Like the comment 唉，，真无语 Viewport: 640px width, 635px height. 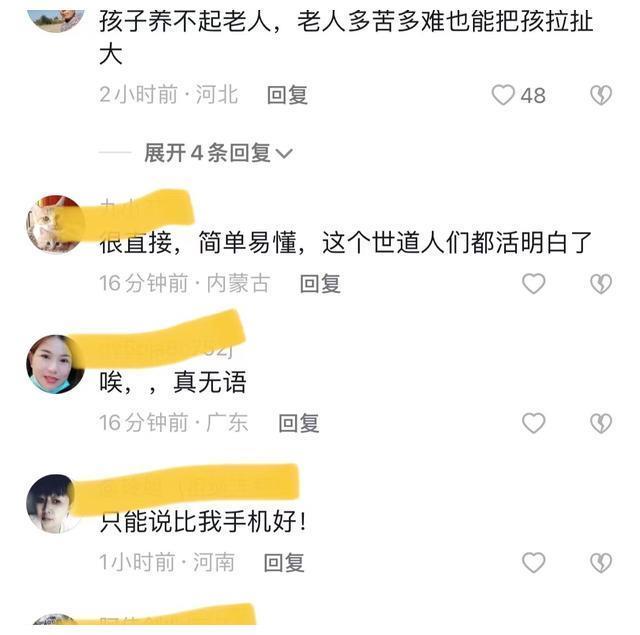pyautogui.click(x=534, y=422)
